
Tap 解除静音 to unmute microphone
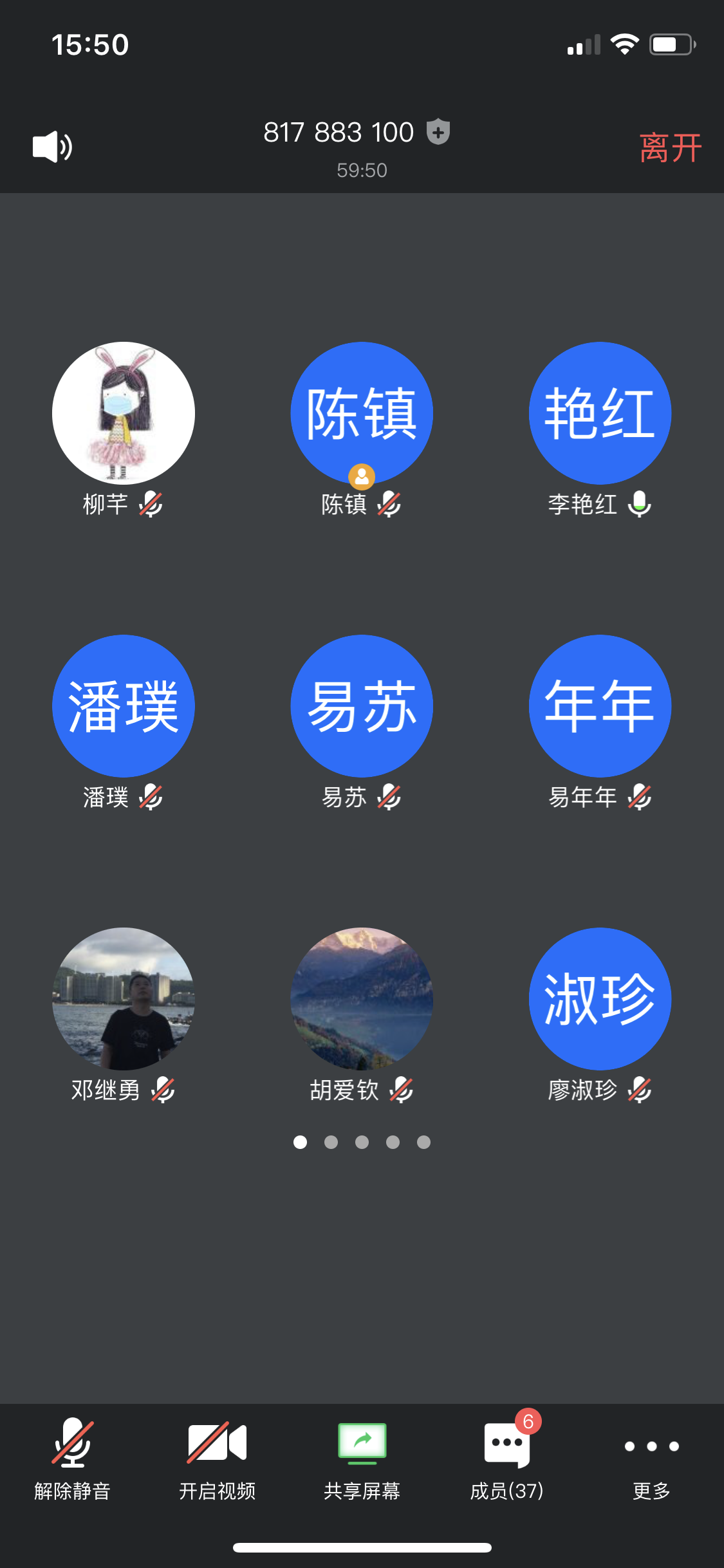(72, 1457)
